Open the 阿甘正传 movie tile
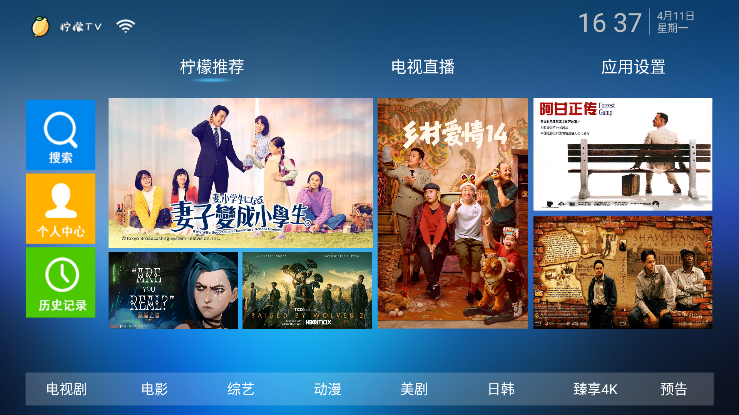 [x=622, y=154]
